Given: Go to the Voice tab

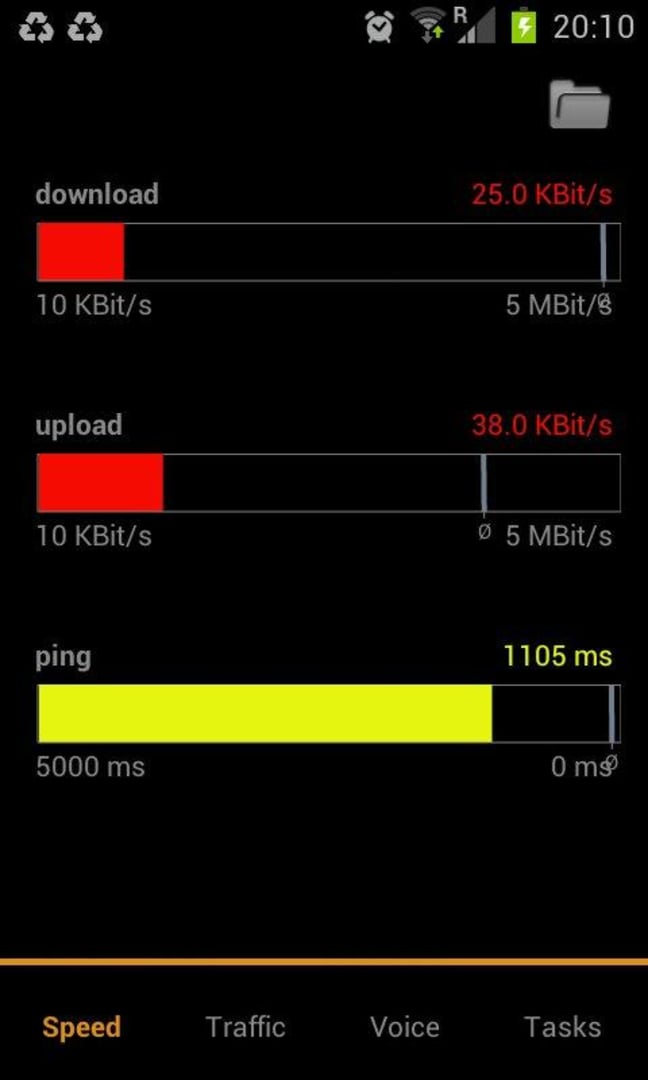Looking at the screenshot, I should click(x=404, y=1027).
